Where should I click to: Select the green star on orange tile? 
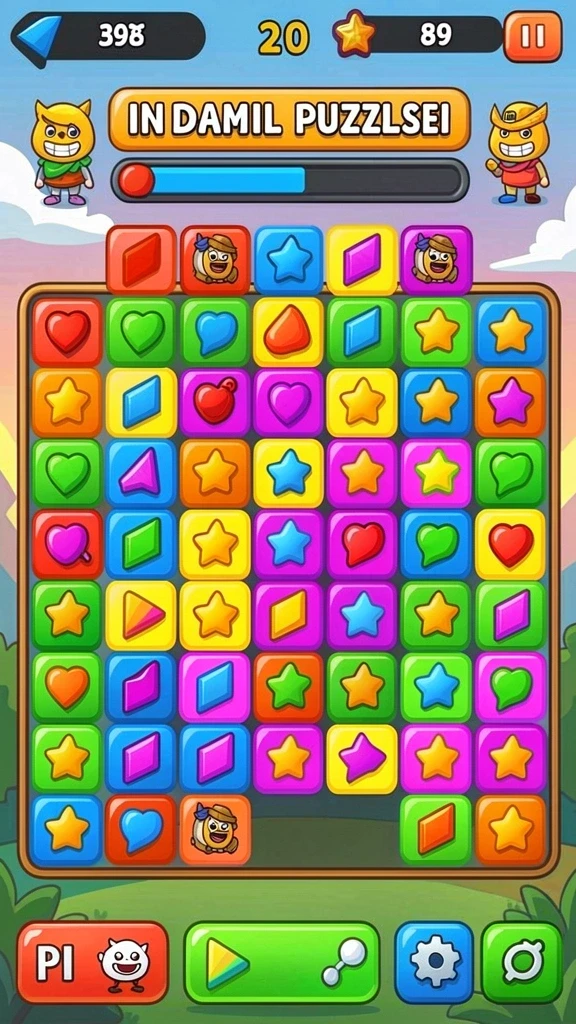pyautogui.click(x=288, y=686)
